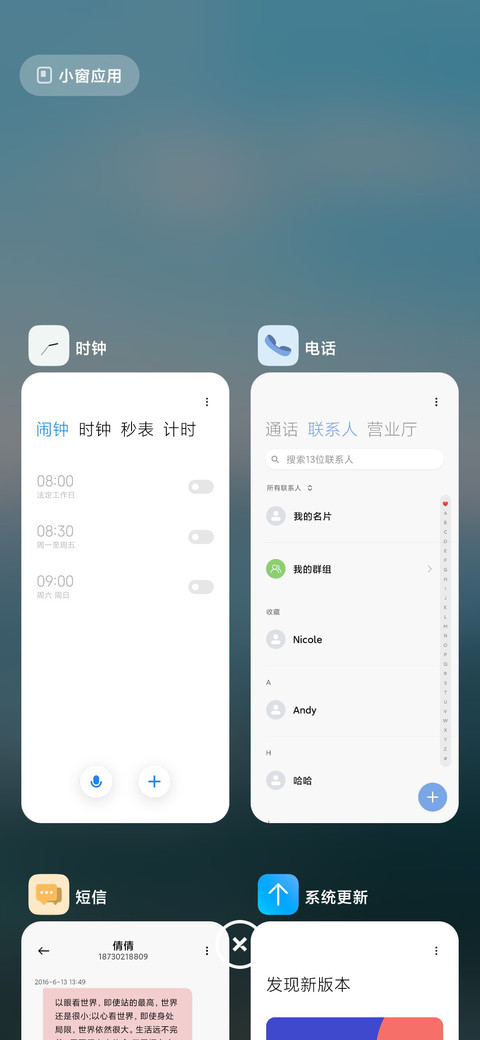Tap the 短信 app icon above its card

48,895
